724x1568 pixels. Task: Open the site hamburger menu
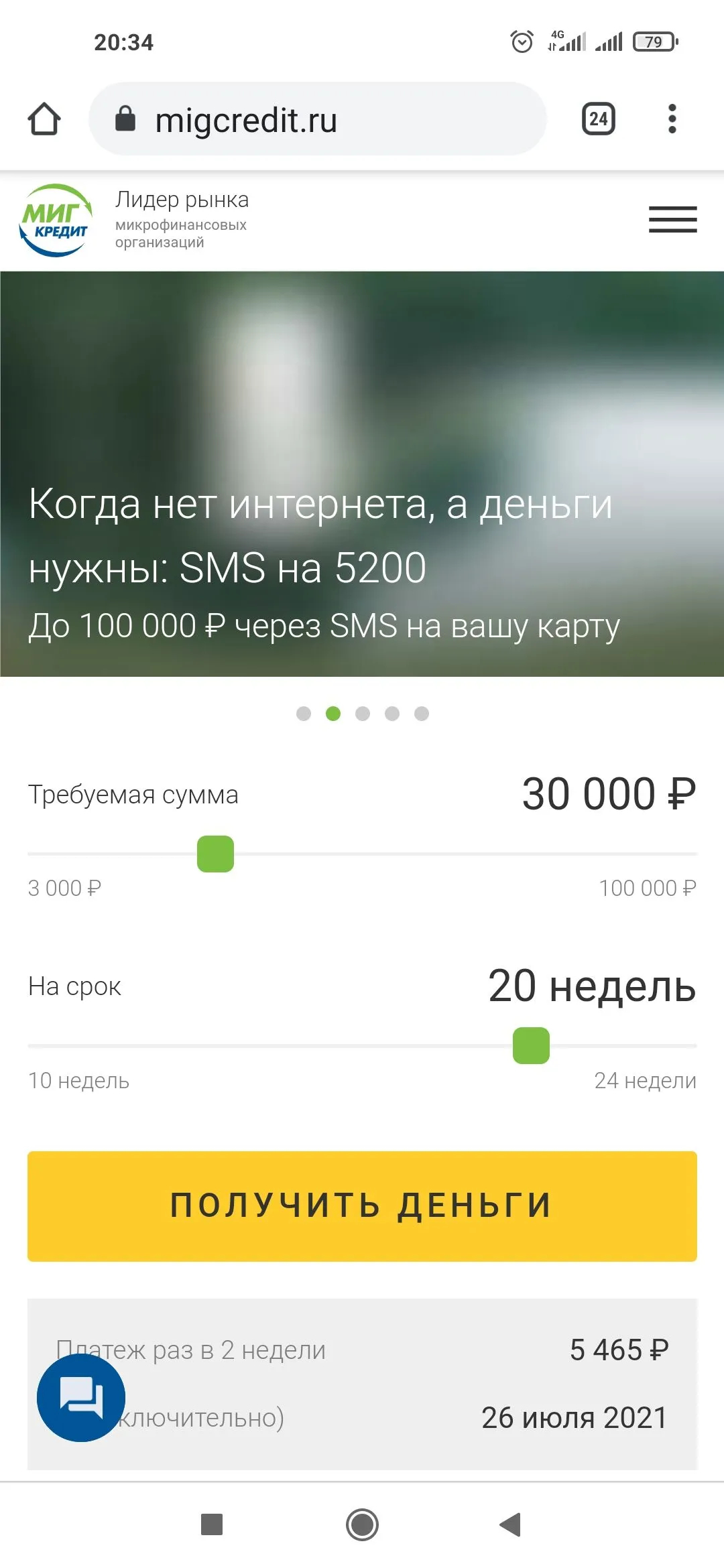672,220
